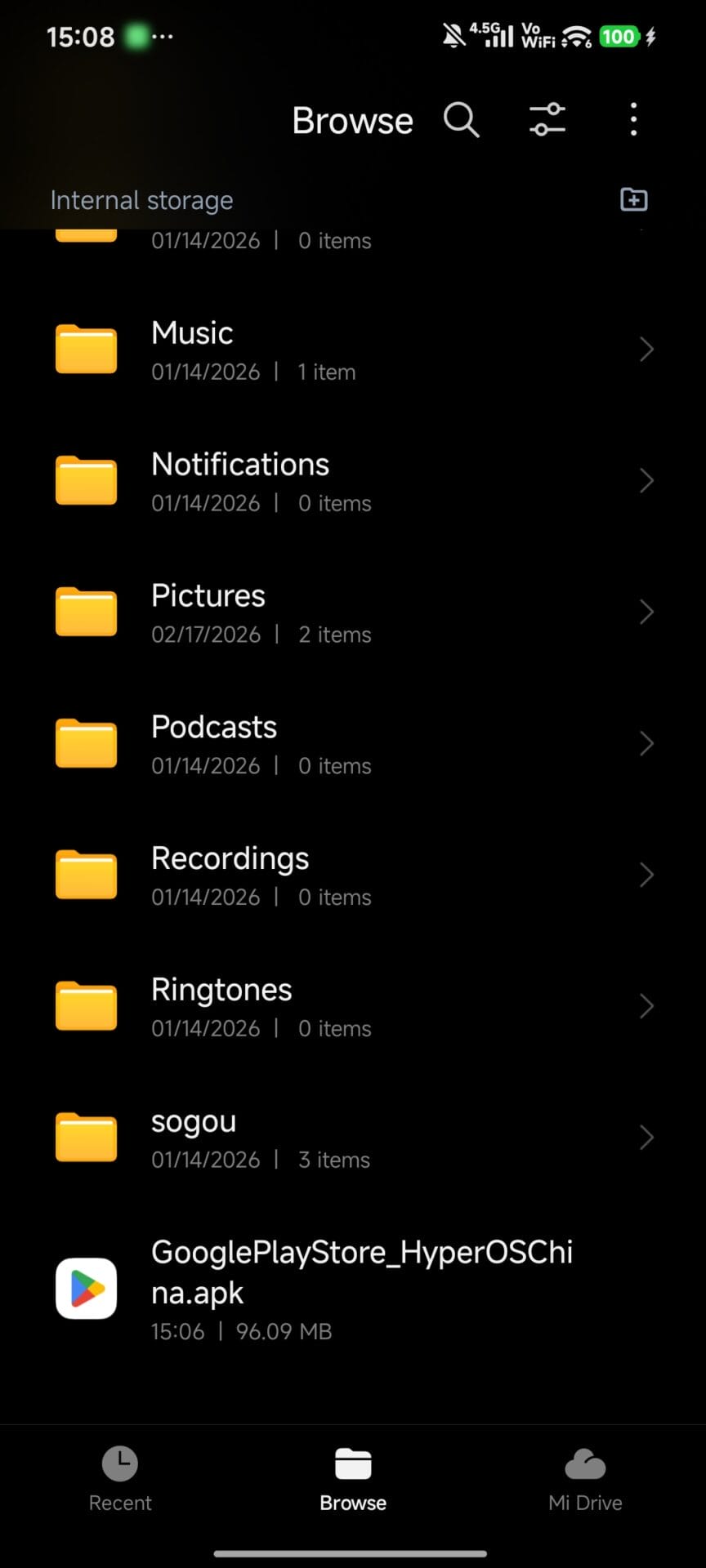The image size is (706, 1568).
Task: Open the sort and filter options icon
Action: point(547,119)
